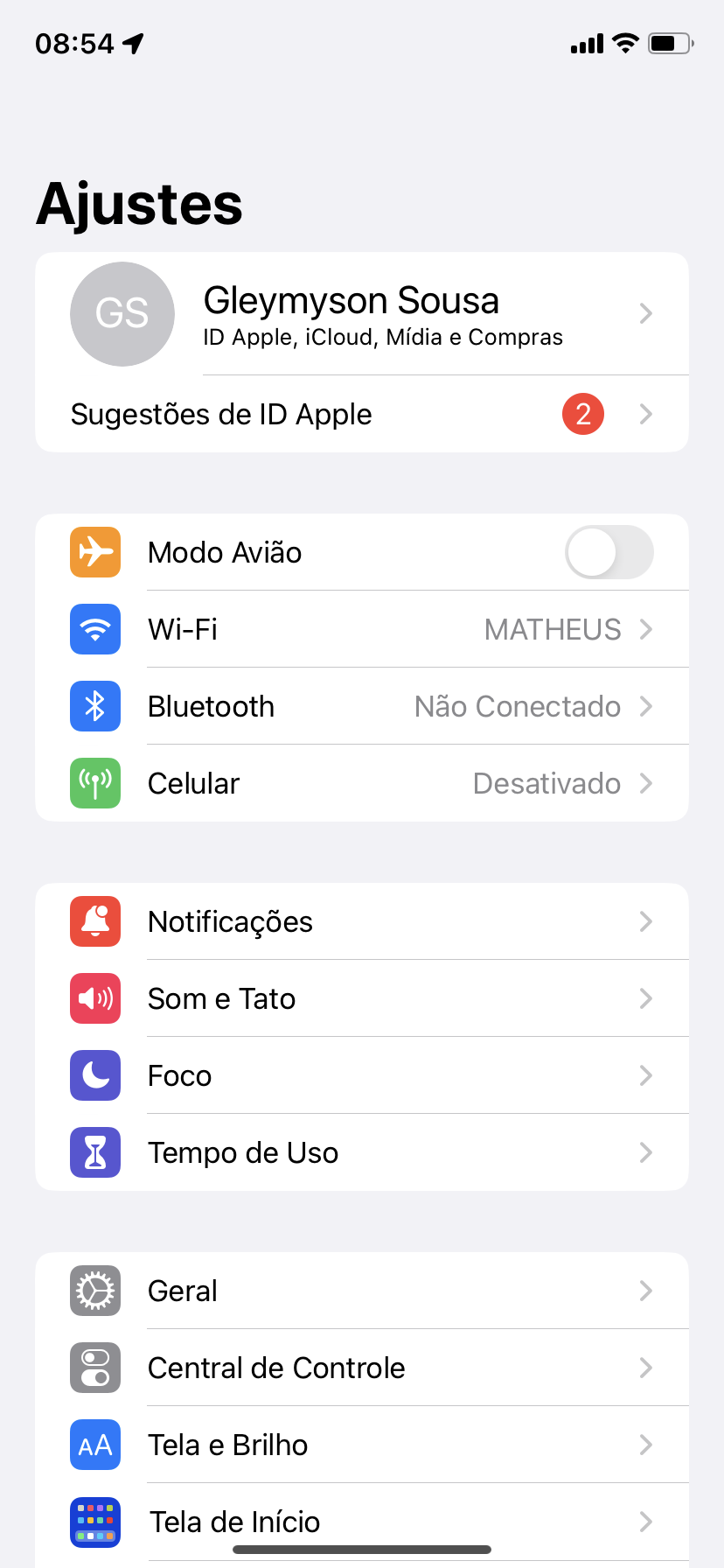Open Som e Tato settings
Viewport: 724px width, 1568px height.
(362, 999)
